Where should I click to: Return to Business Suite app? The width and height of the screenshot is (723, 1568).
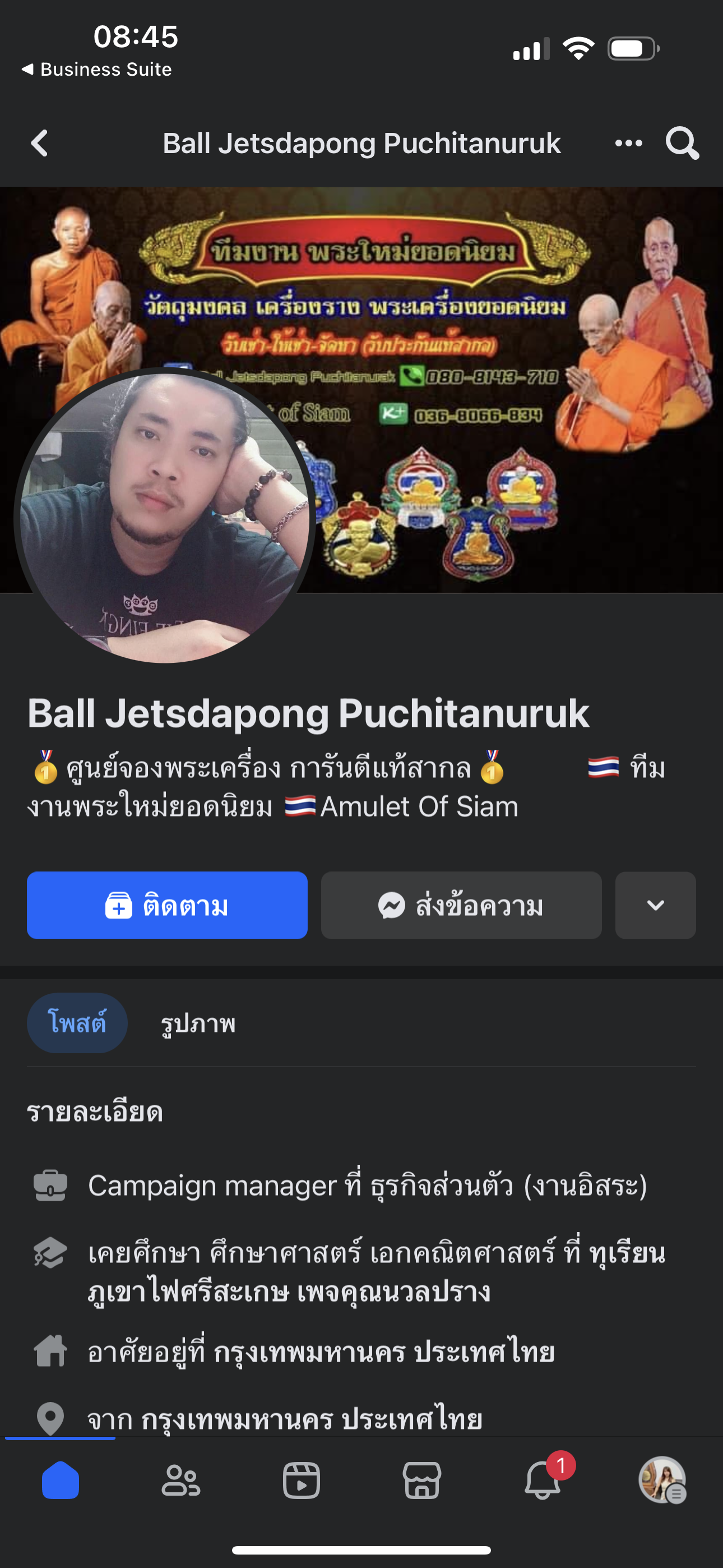click(x=98, y=70)
